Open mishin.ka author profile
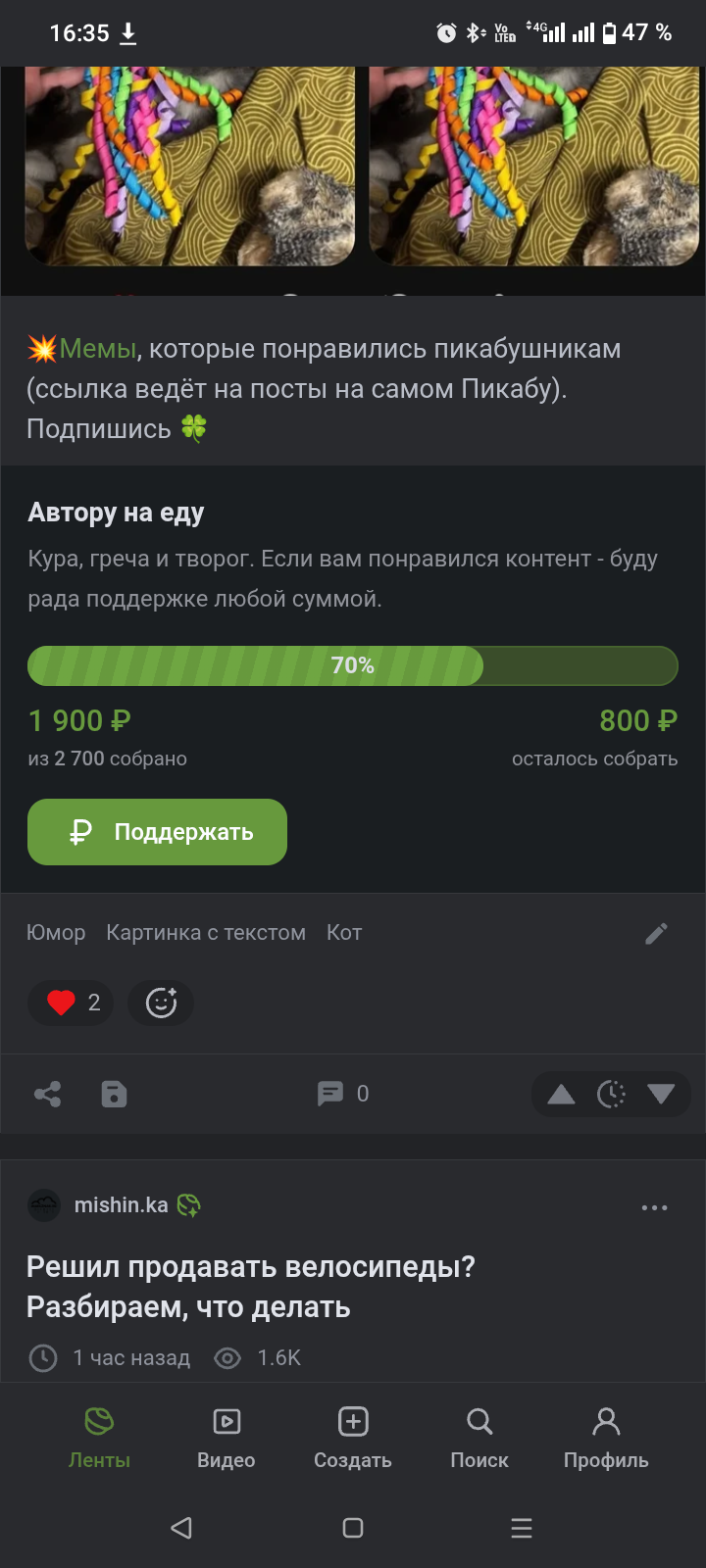 (x=121, y=1205)
